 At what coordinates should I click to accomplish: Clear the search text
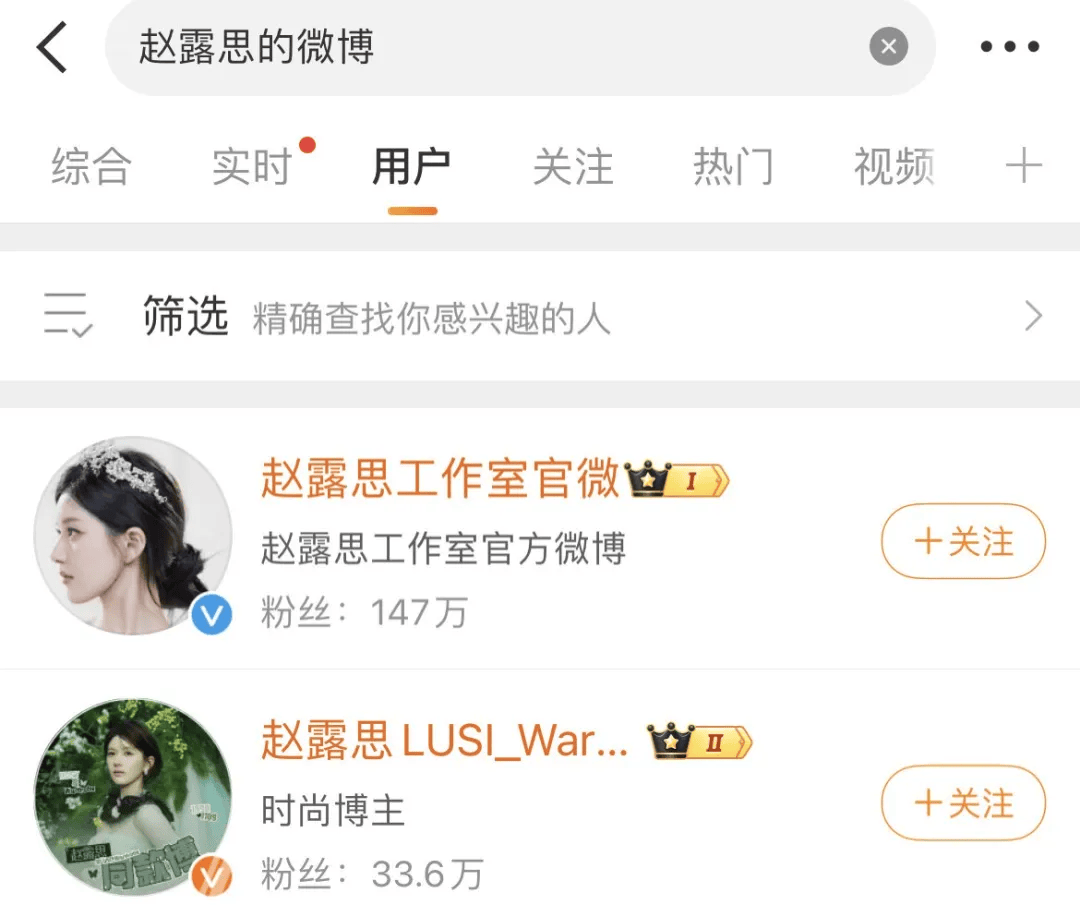click(888, 47)
